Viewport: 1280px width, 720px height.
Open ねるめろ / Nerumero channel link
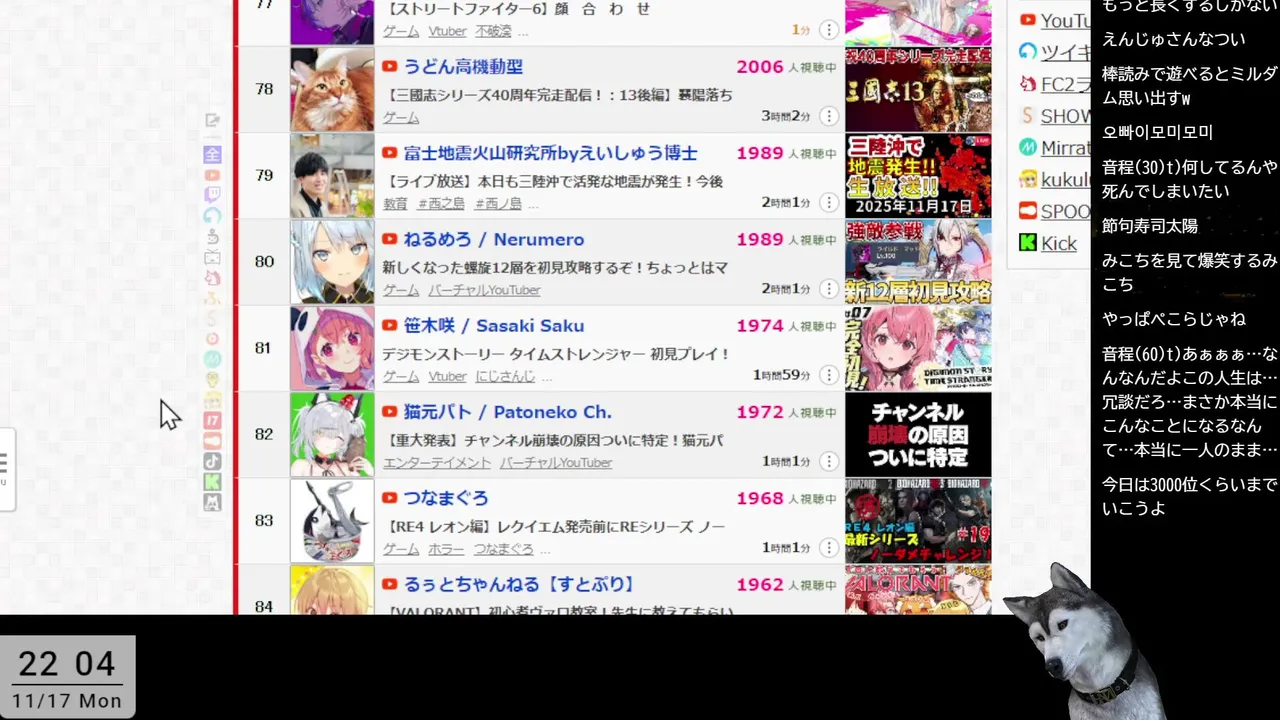pos(493,240)
